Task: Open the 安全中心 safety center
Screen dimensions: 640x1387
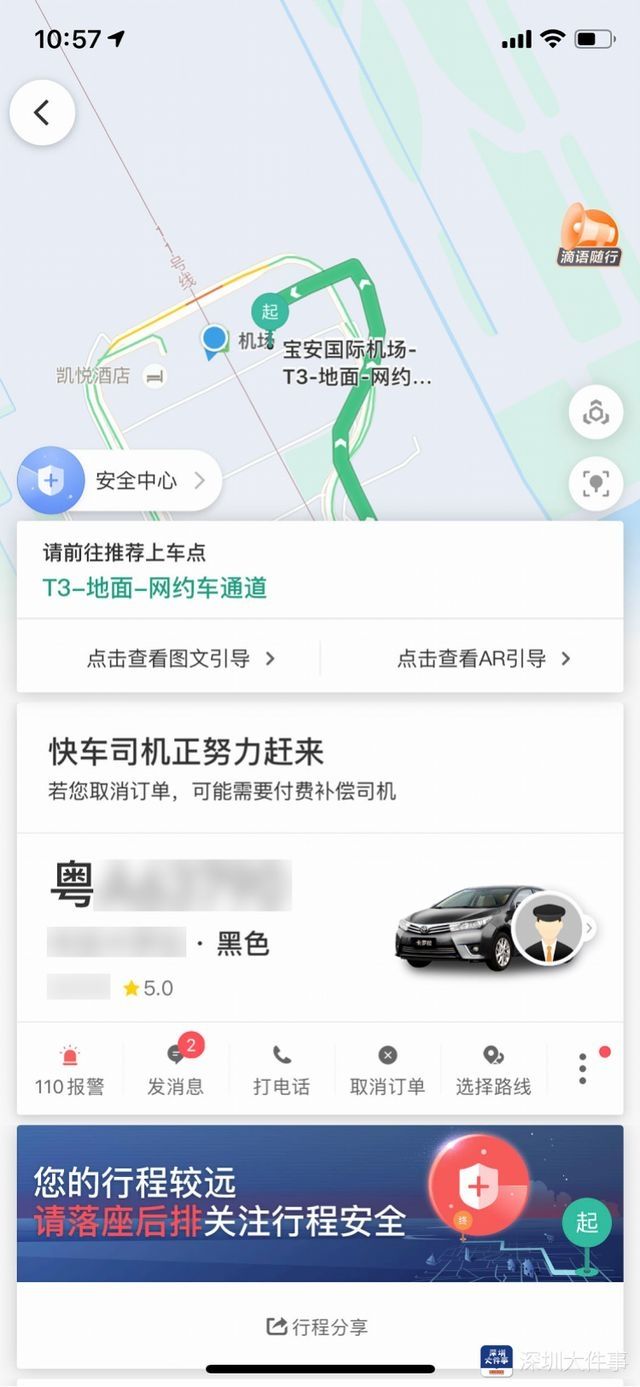Action: [120, 481]
